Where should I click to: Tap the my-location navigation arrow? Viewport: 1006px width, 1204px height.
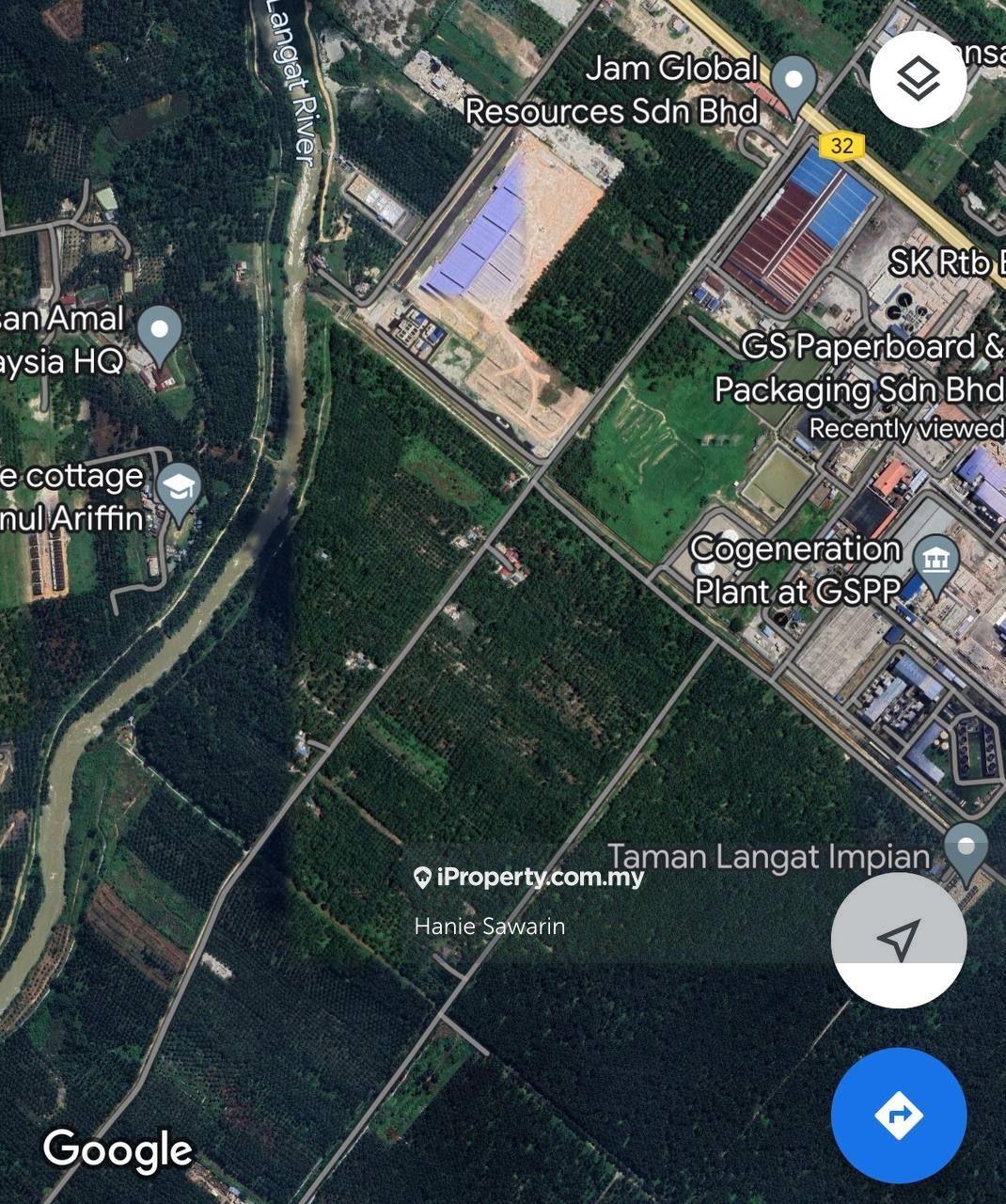[x=899, y=939]
